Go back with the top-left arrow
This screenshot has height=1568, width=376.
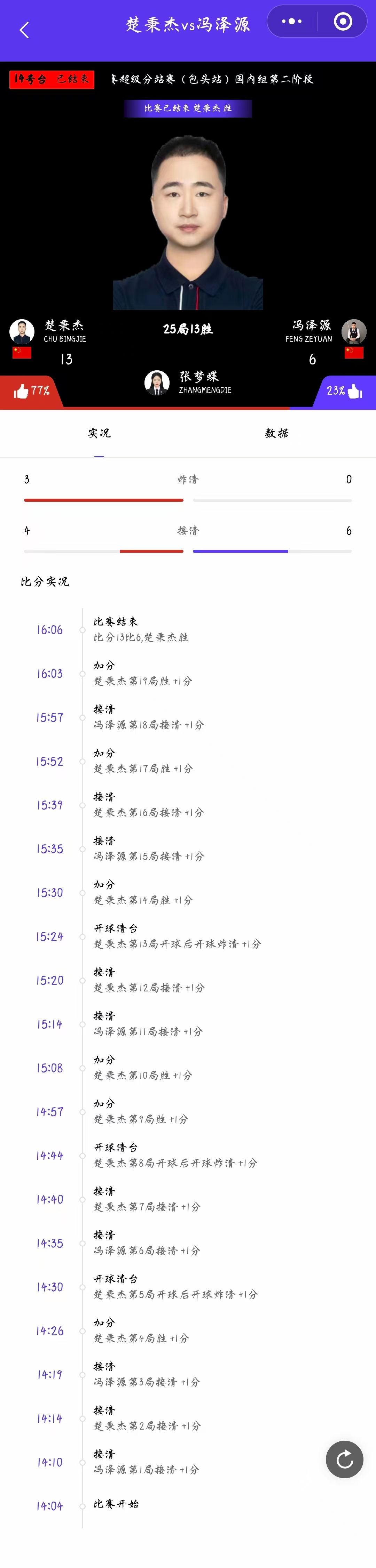tap(24, 30)
